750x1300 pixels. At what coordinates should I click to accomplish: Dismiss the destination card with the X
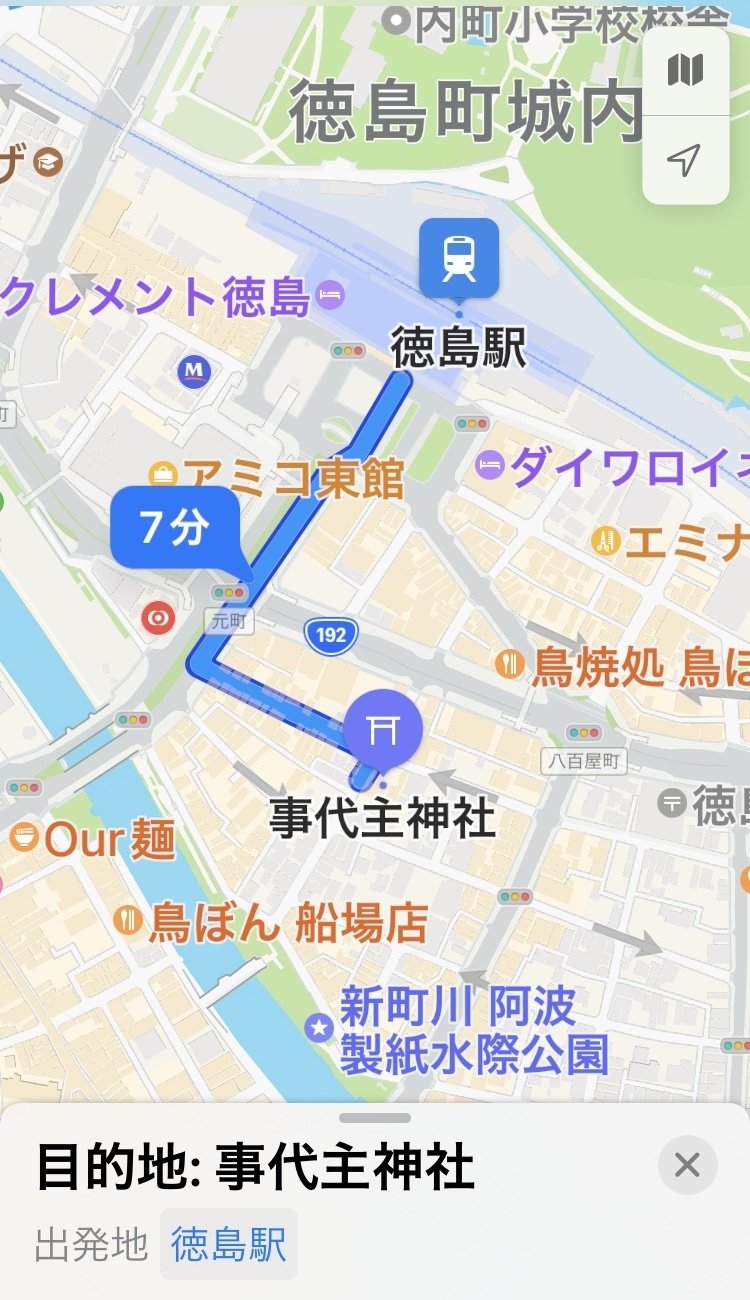(x=688, y=1163)
